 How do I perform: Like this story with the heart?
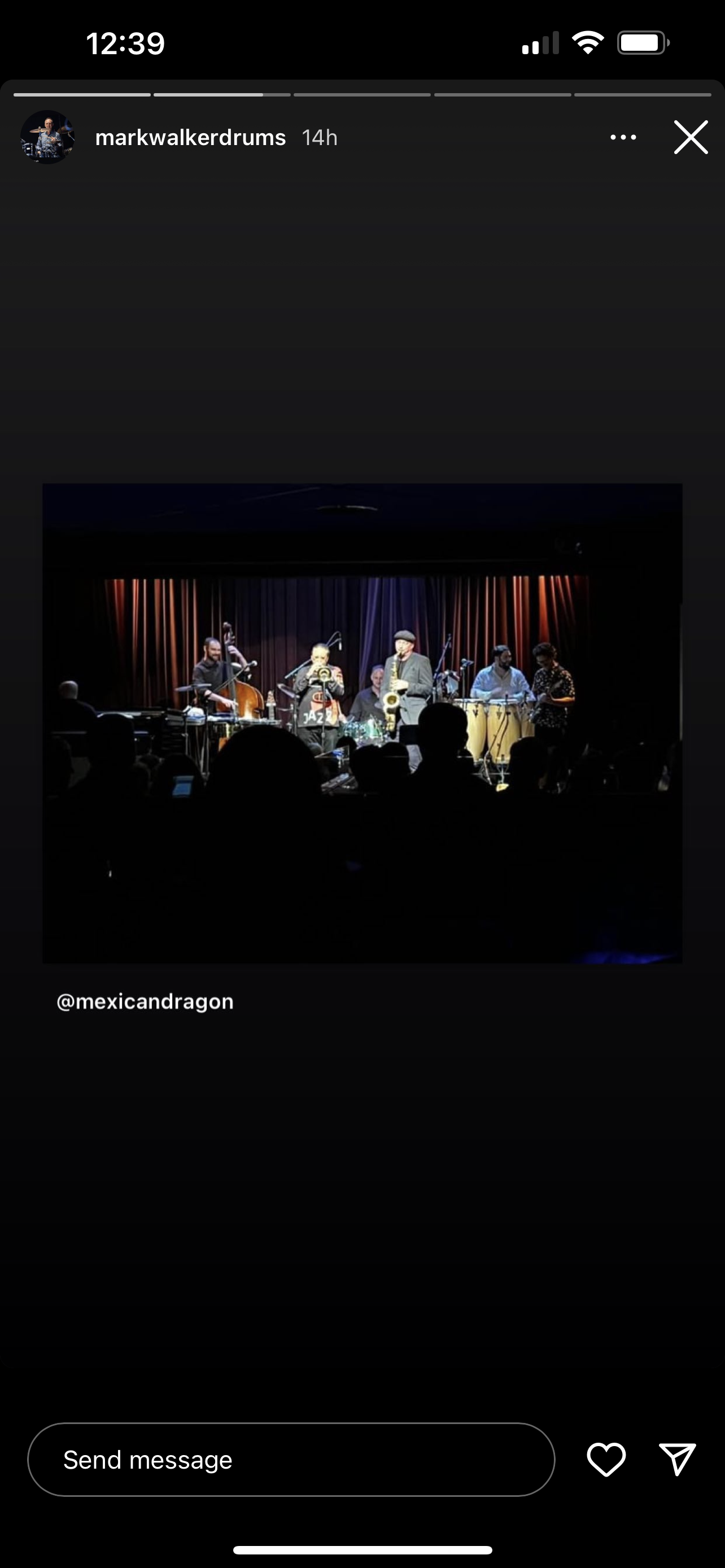point(606,1459)
